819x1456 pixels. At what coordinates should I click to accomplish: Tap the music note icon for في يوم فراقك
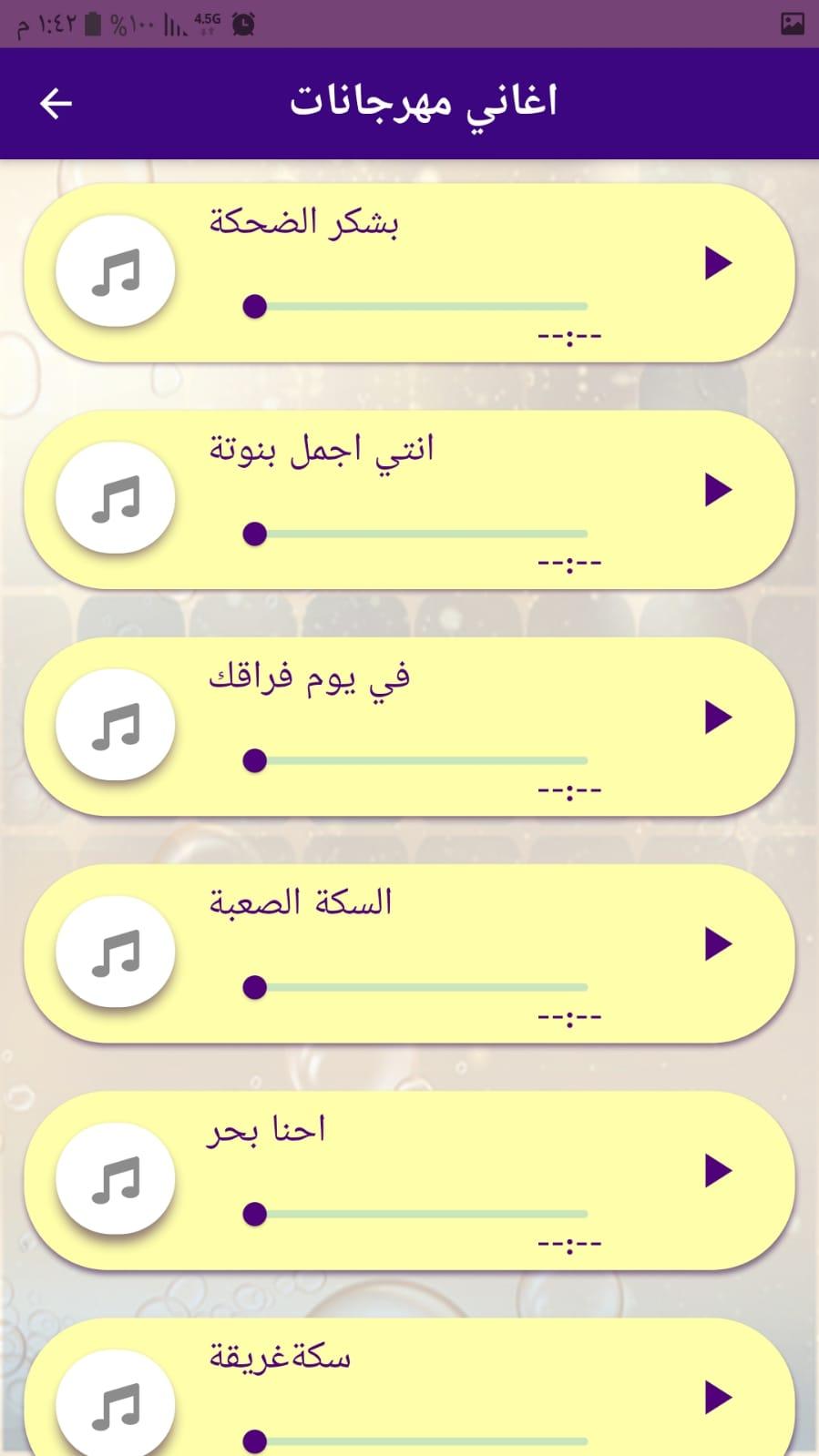[116, 726]
